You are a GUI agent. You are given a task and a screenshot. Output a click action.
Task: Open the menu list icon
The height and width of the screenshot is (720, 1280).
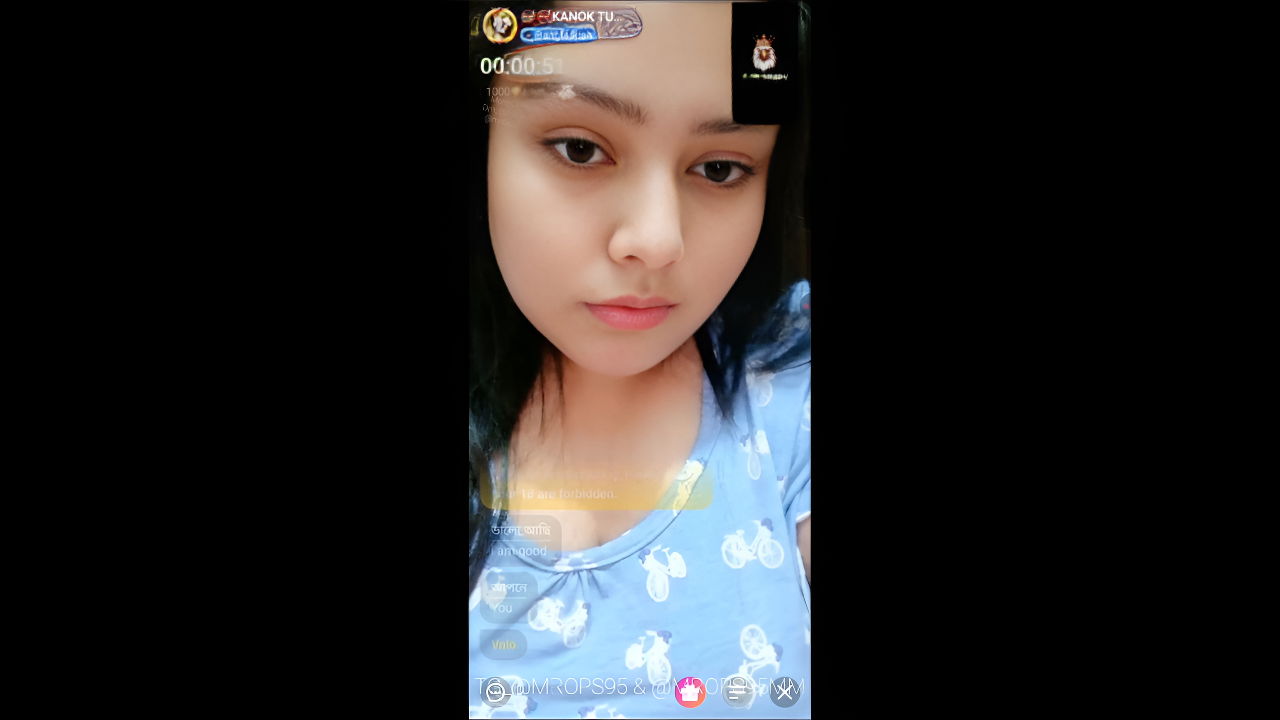click(x=737, y=692)
